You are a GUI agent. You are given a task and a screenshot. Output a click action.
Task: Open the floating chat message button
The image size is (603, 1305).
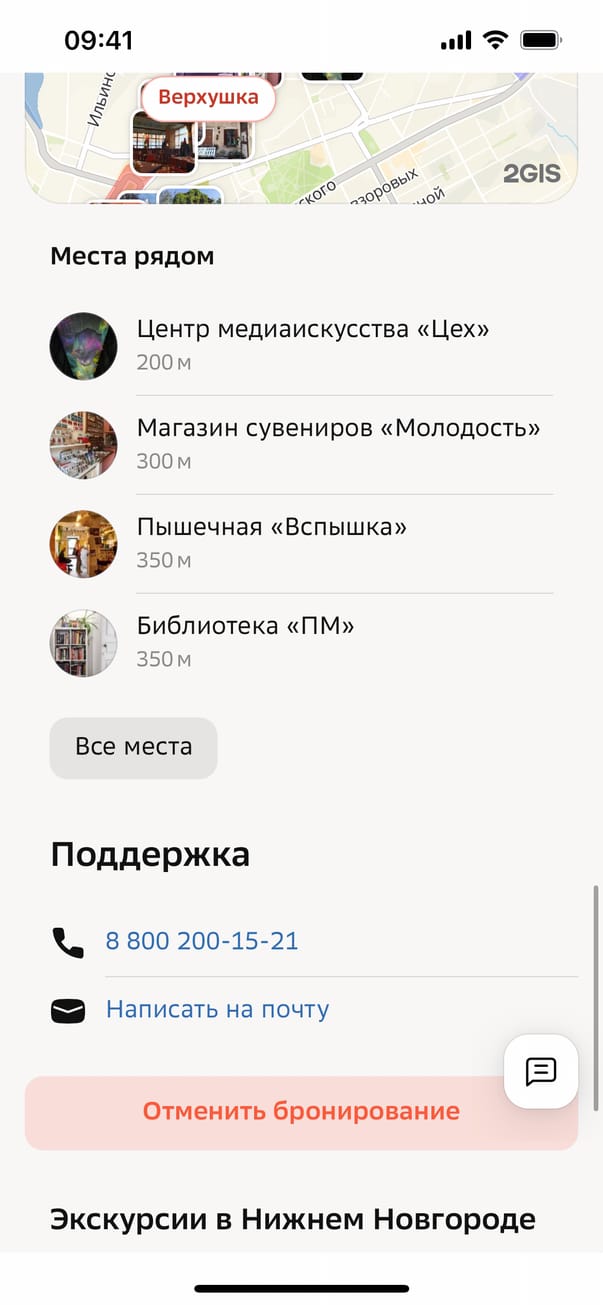pos(540,1071)
